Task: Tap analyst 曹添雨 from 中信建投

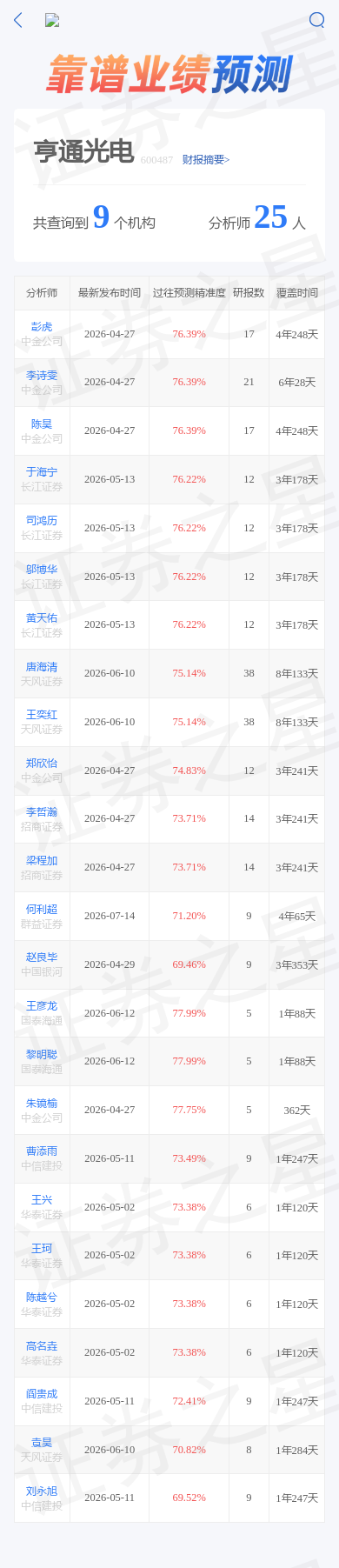Action: pyautogui.click(x=42, y=1151)
